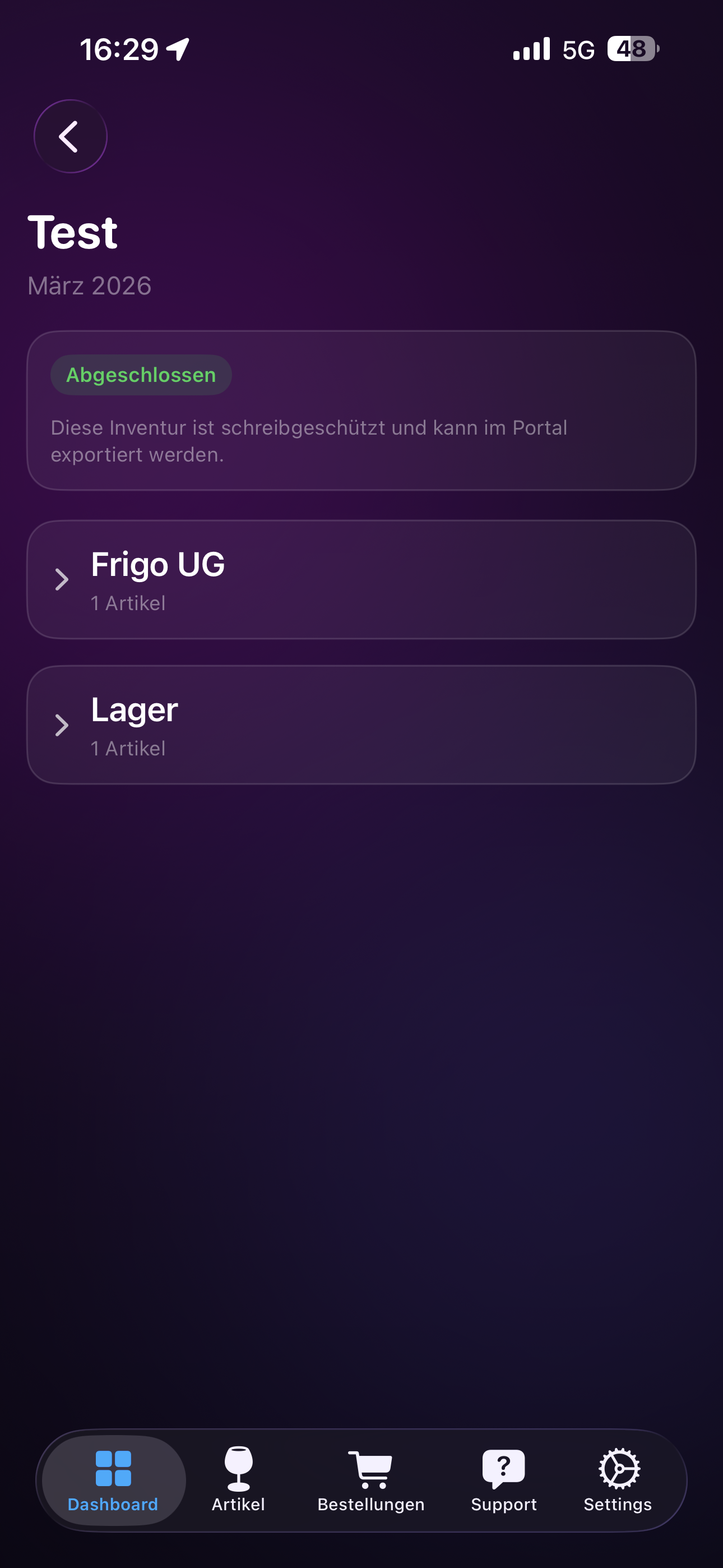723x1568 pixels.
Task: Select the Dashboard grid icon
Action: (112, 1468)
